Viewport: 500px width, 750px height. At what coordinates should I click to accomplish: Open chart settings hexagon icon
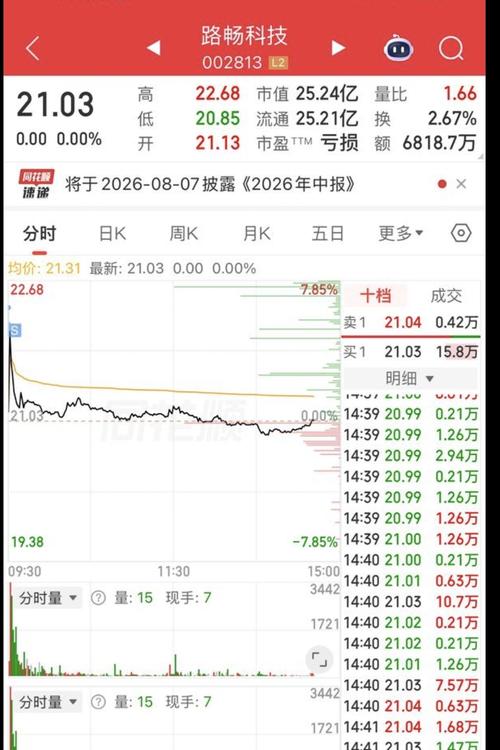click(461, 233)
